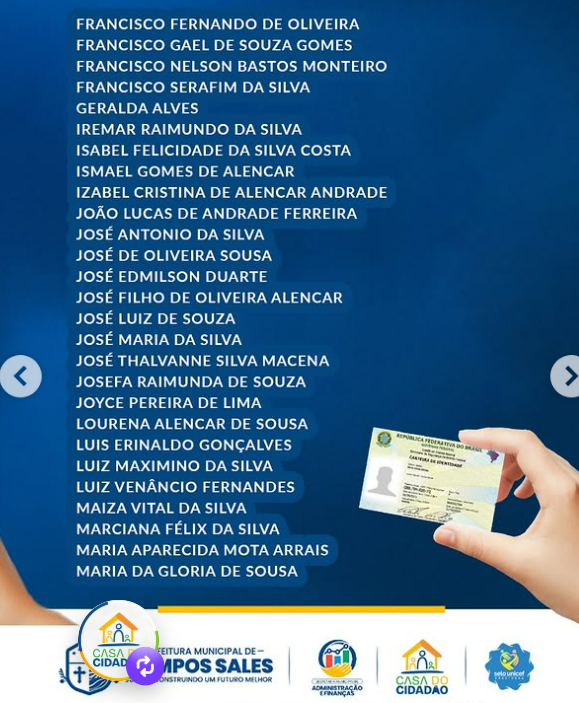Open the Casa do Cidadão profile avatar
579x703 pixels.
coord(118,640)
